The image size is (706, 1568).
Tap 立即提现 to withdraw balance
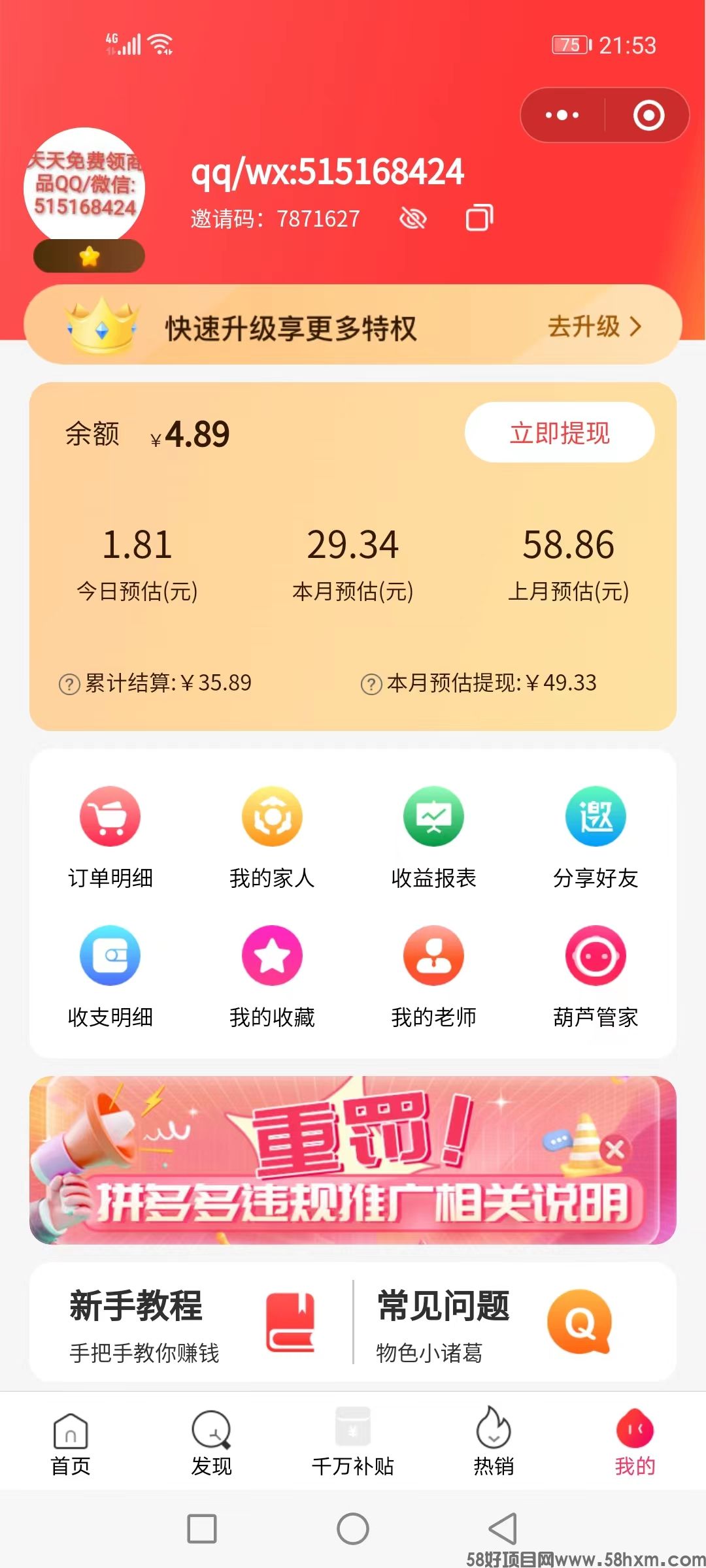560,433
